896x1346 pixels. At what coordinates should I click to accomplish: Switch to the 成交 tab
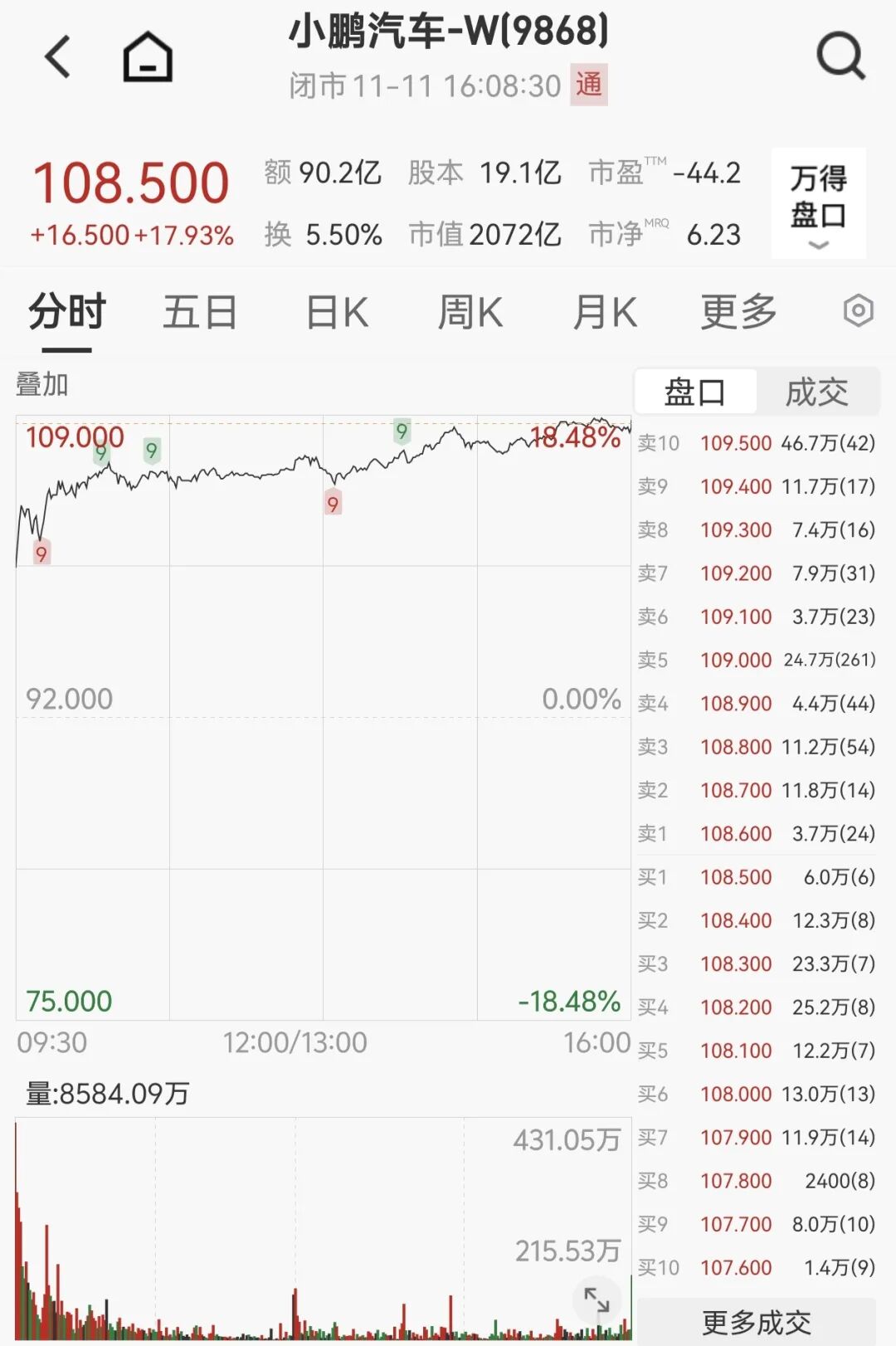[817, 392]
